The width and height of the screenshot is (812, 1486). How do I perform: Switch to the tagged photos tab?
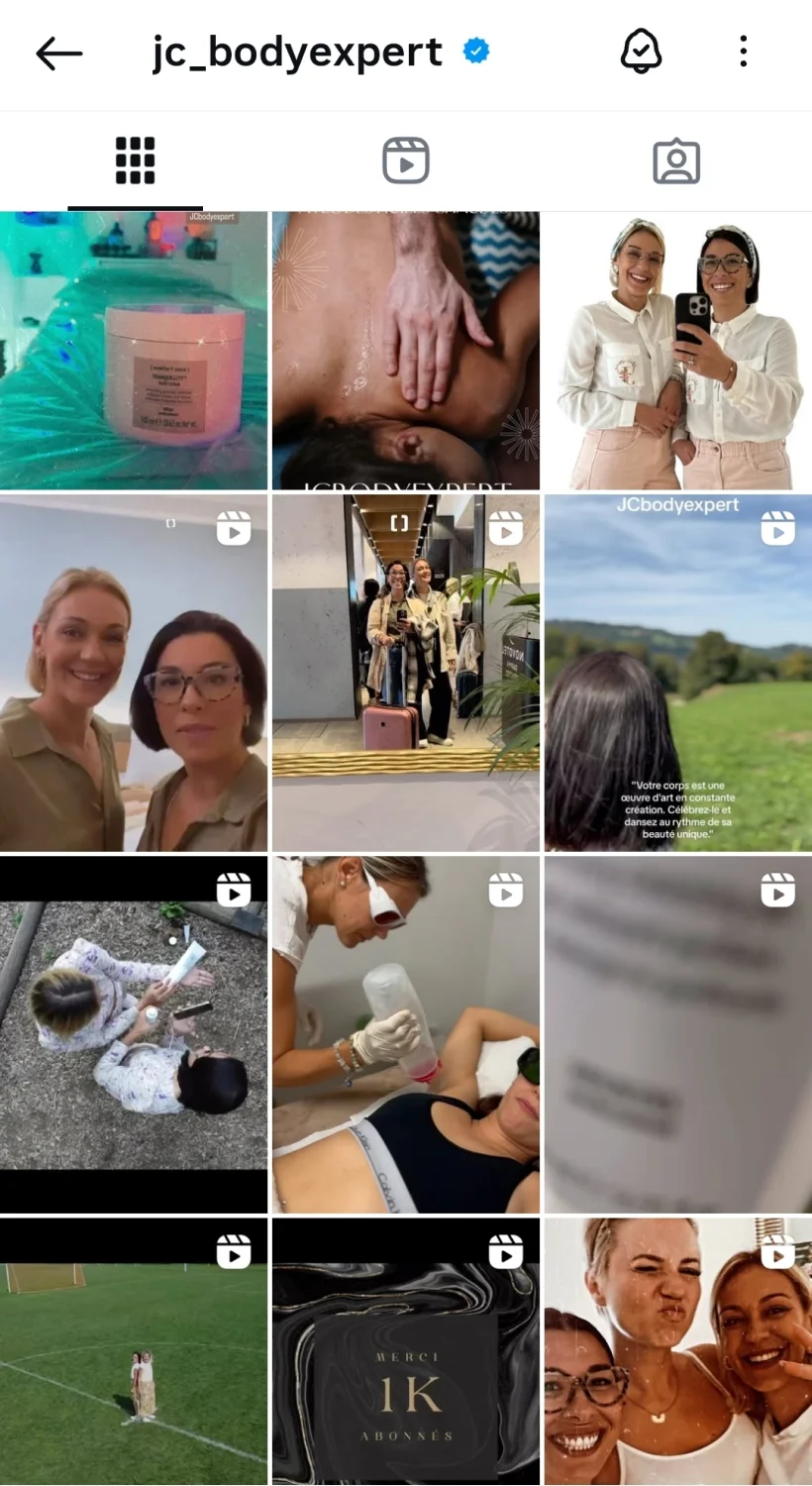pos(676,161)
